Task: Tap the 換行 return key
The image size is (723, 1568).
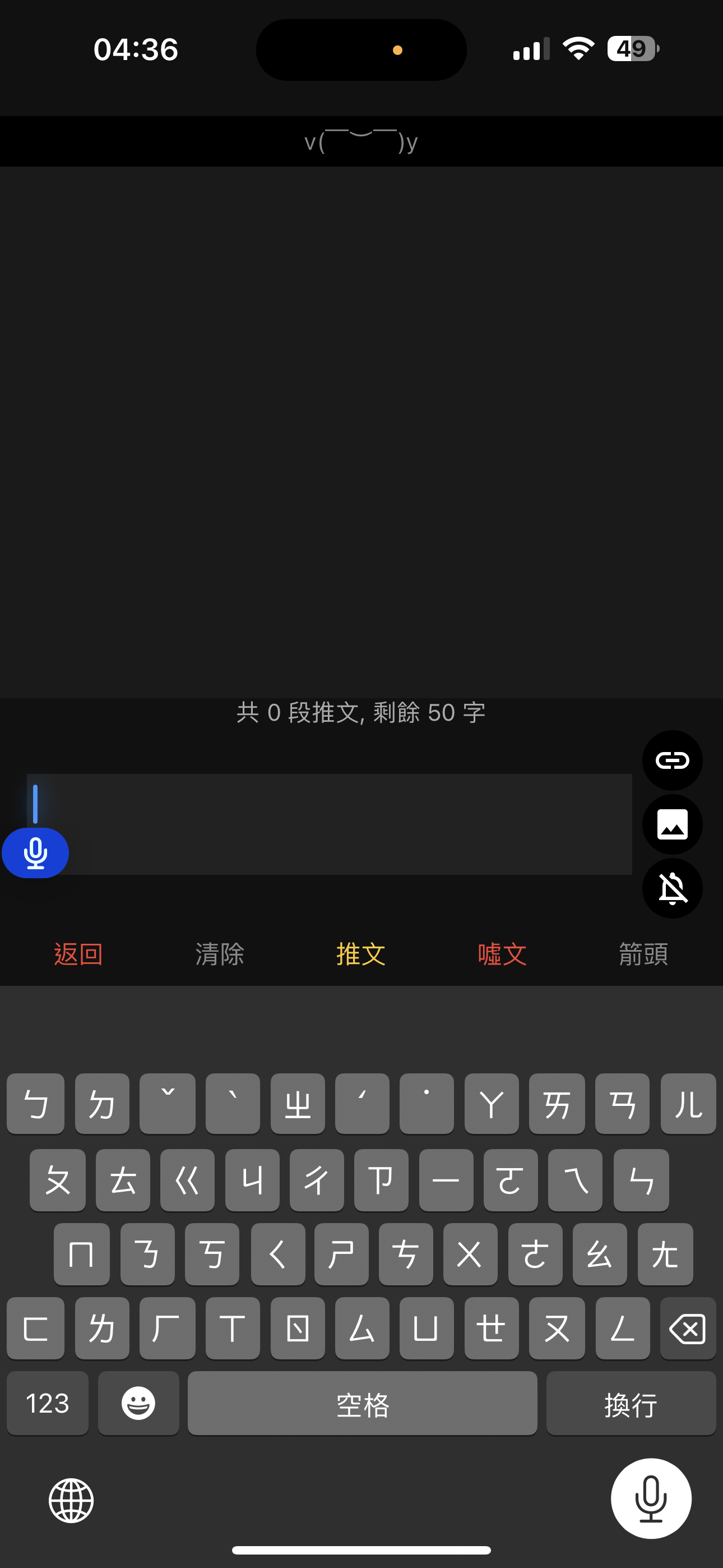Action: click(631, 1403)
